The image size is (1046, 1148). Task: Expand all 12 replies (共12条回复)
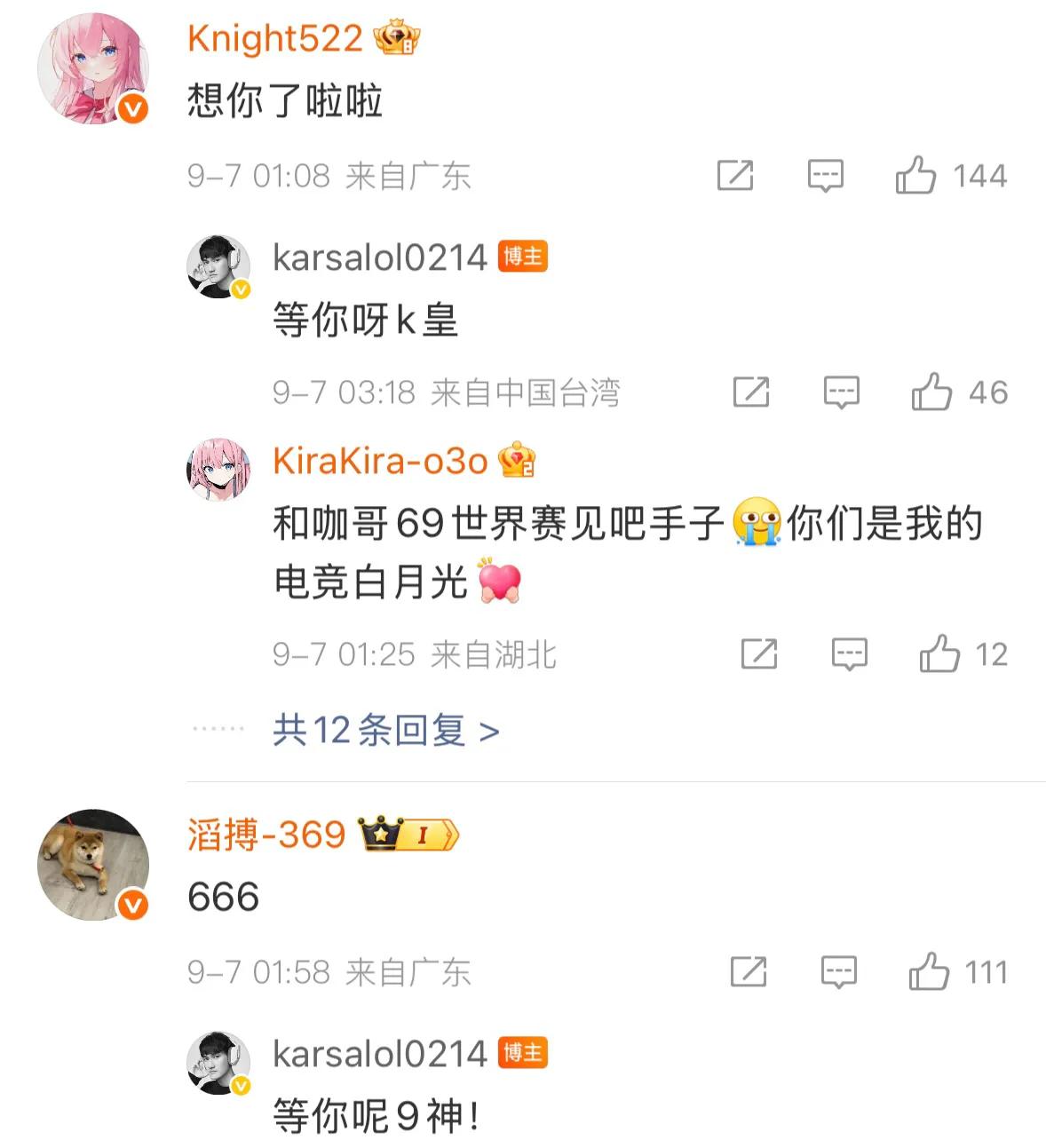(385, 730)
